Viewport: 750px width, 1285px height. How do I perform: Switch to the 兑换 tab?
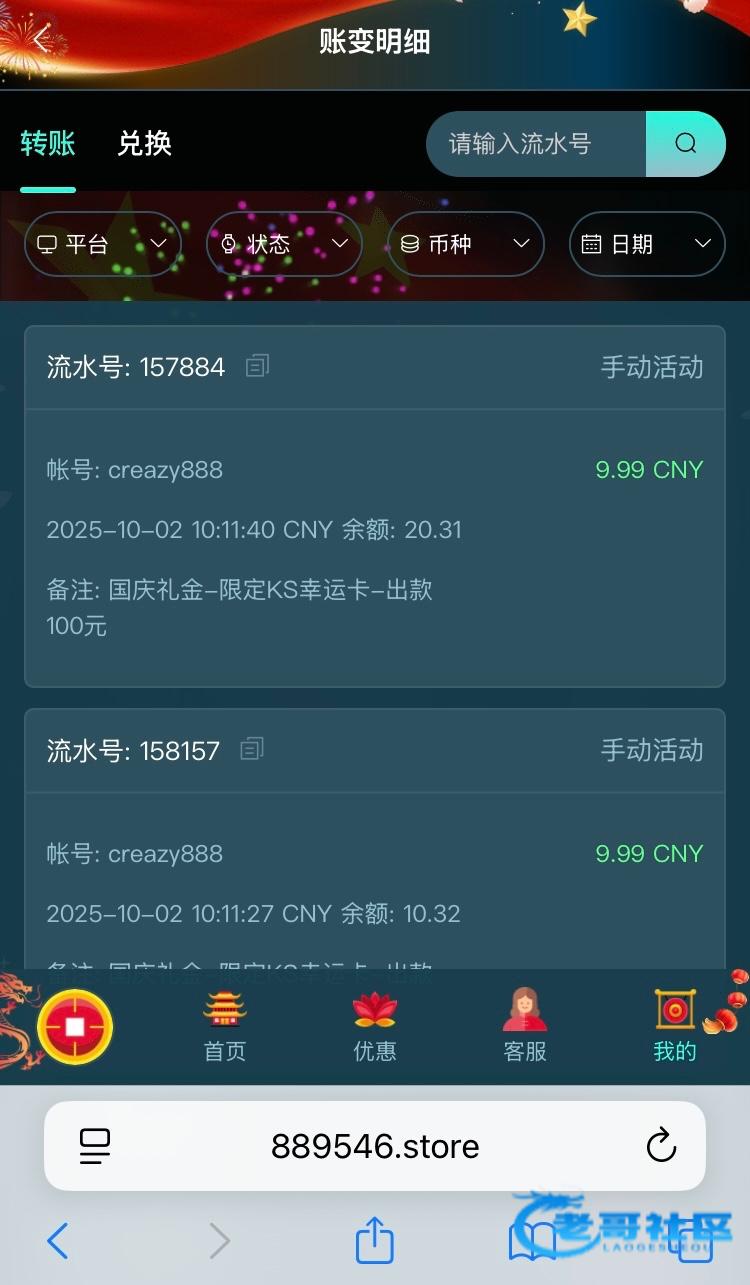click(144, 144)
